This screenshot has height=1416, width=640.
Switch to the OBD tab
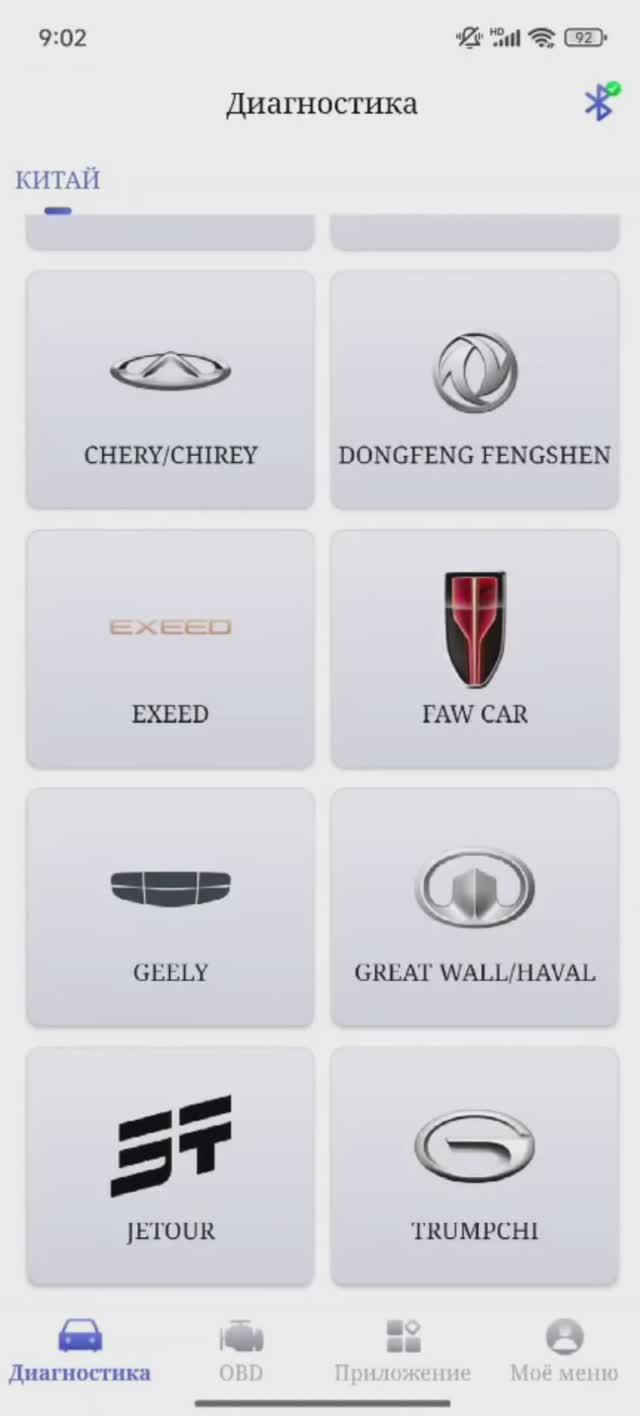pyautogui.click(x=241, y=1351)
